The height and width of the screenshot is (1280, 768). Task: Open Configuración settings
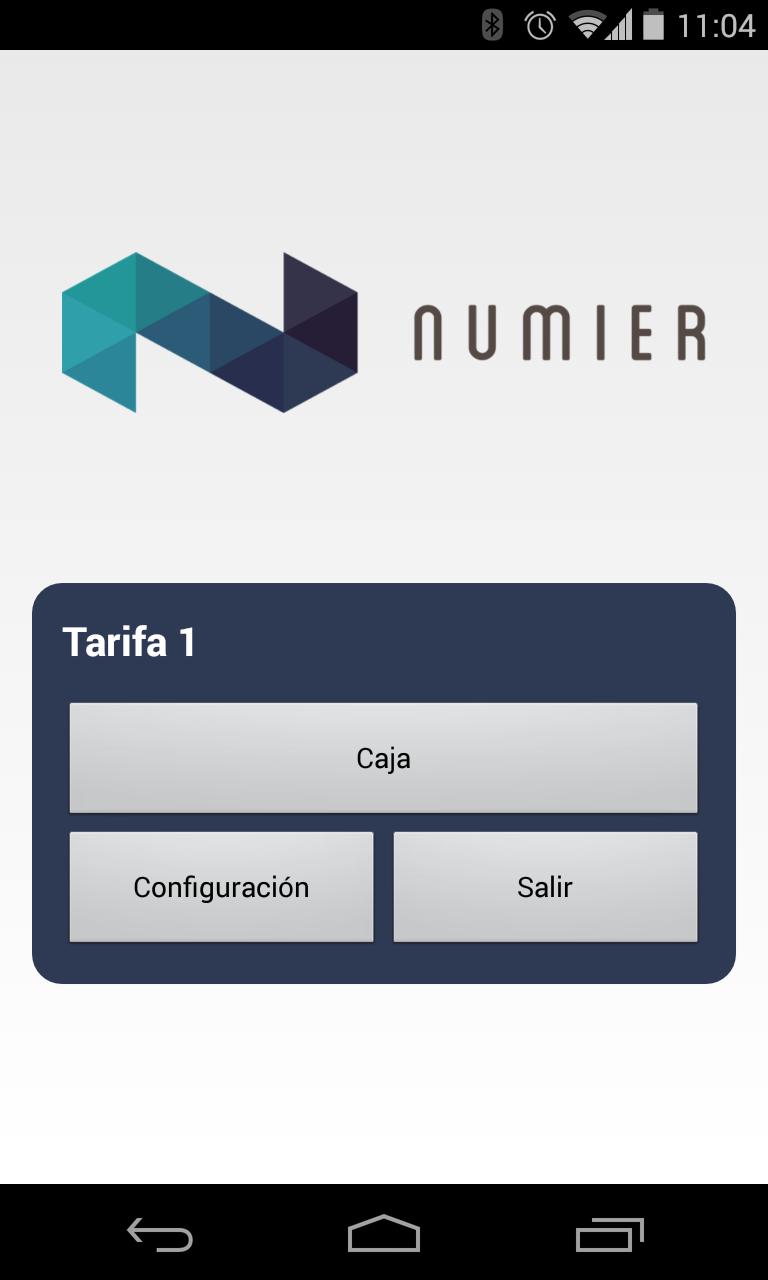pyautogui.click(x=221, y=887)
